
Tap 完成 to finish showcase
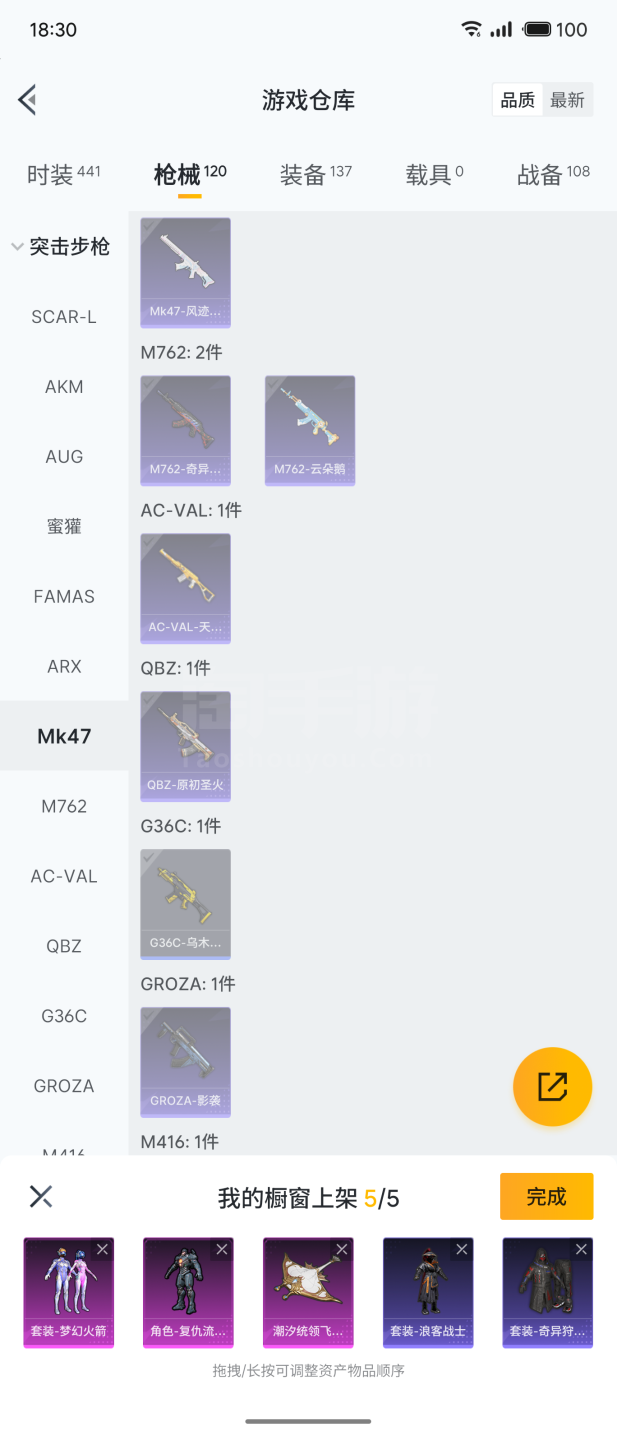546,1196
